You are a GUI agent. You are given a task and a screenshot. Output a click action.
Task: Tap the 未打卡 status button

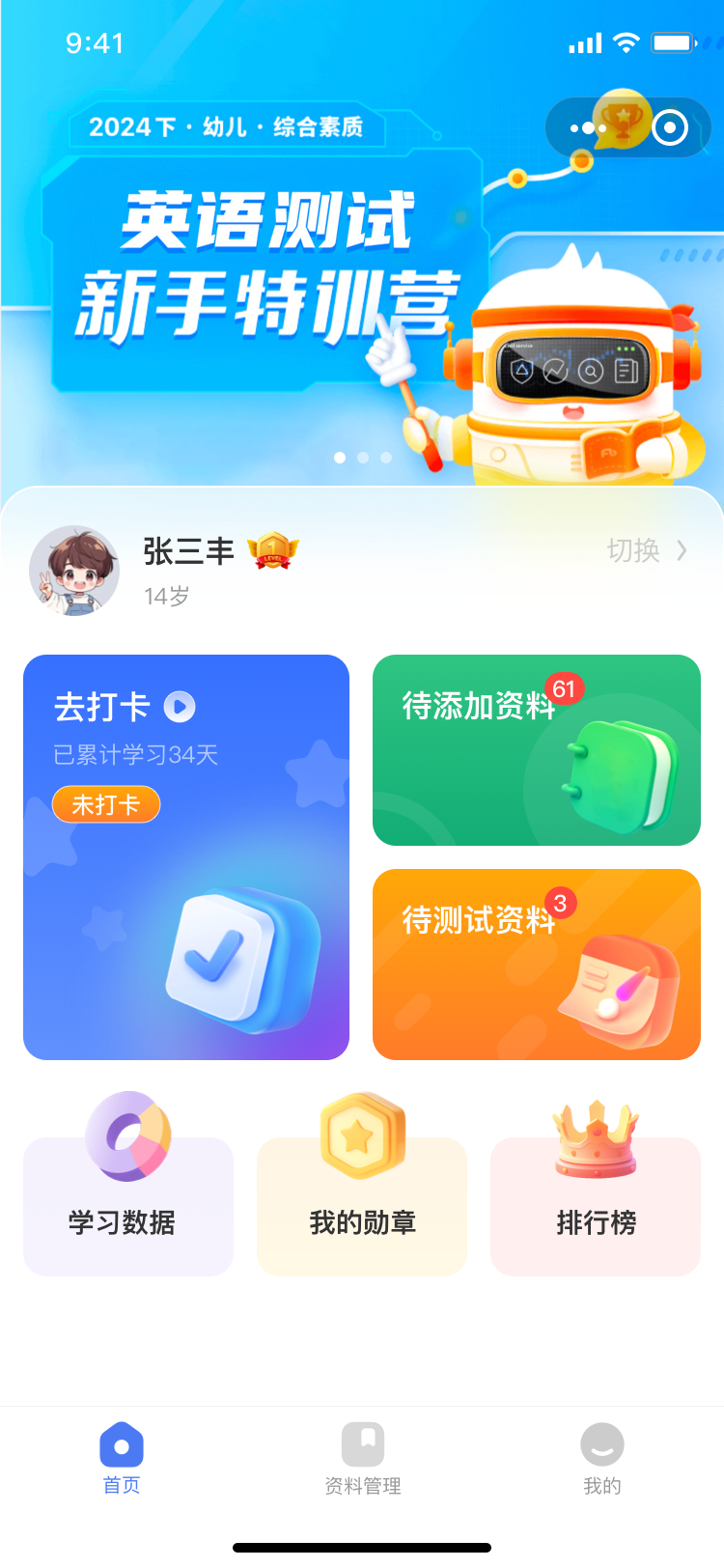tap(105, 804)
